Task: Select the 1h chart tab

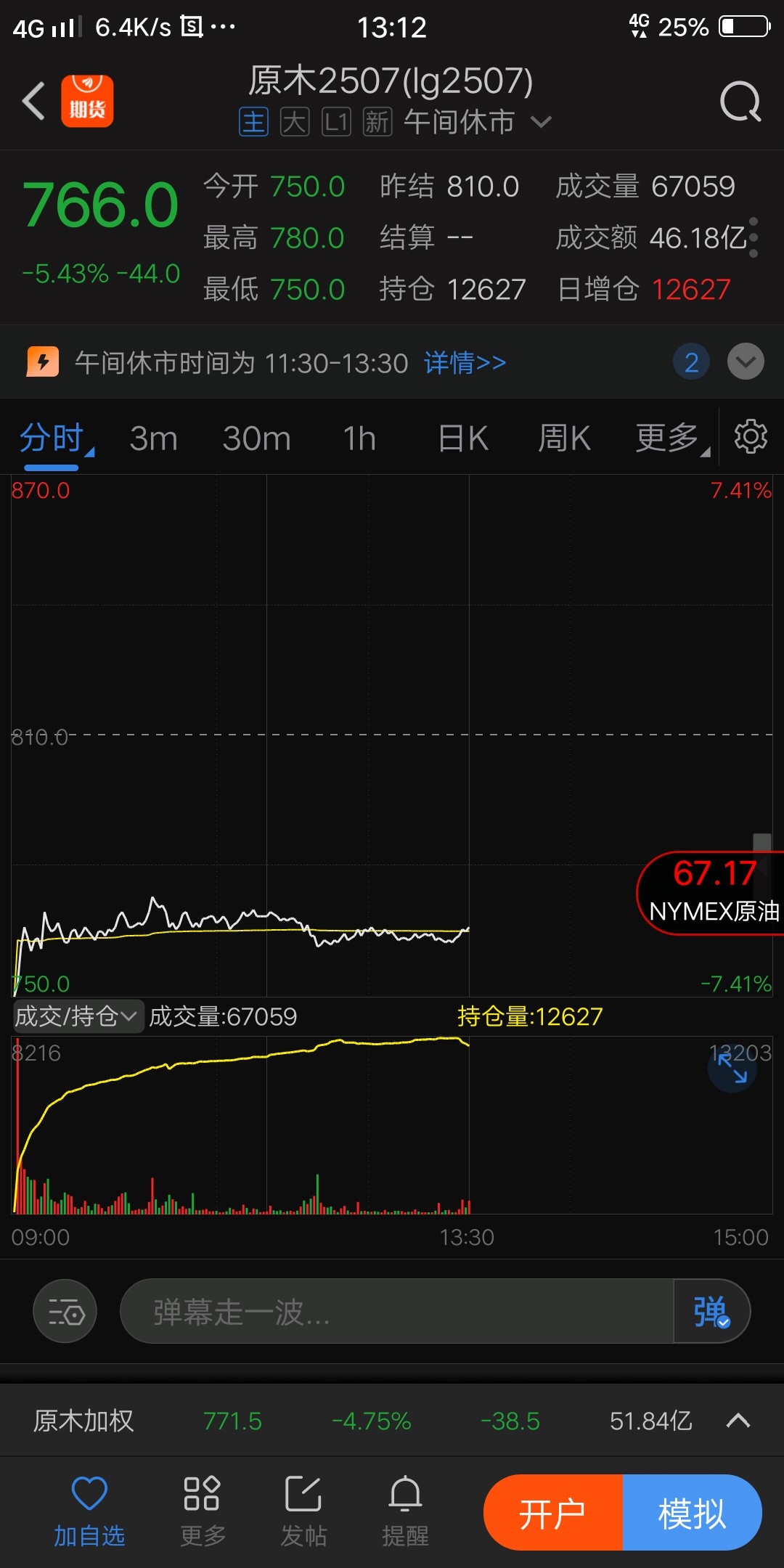Action: point(359,438)
